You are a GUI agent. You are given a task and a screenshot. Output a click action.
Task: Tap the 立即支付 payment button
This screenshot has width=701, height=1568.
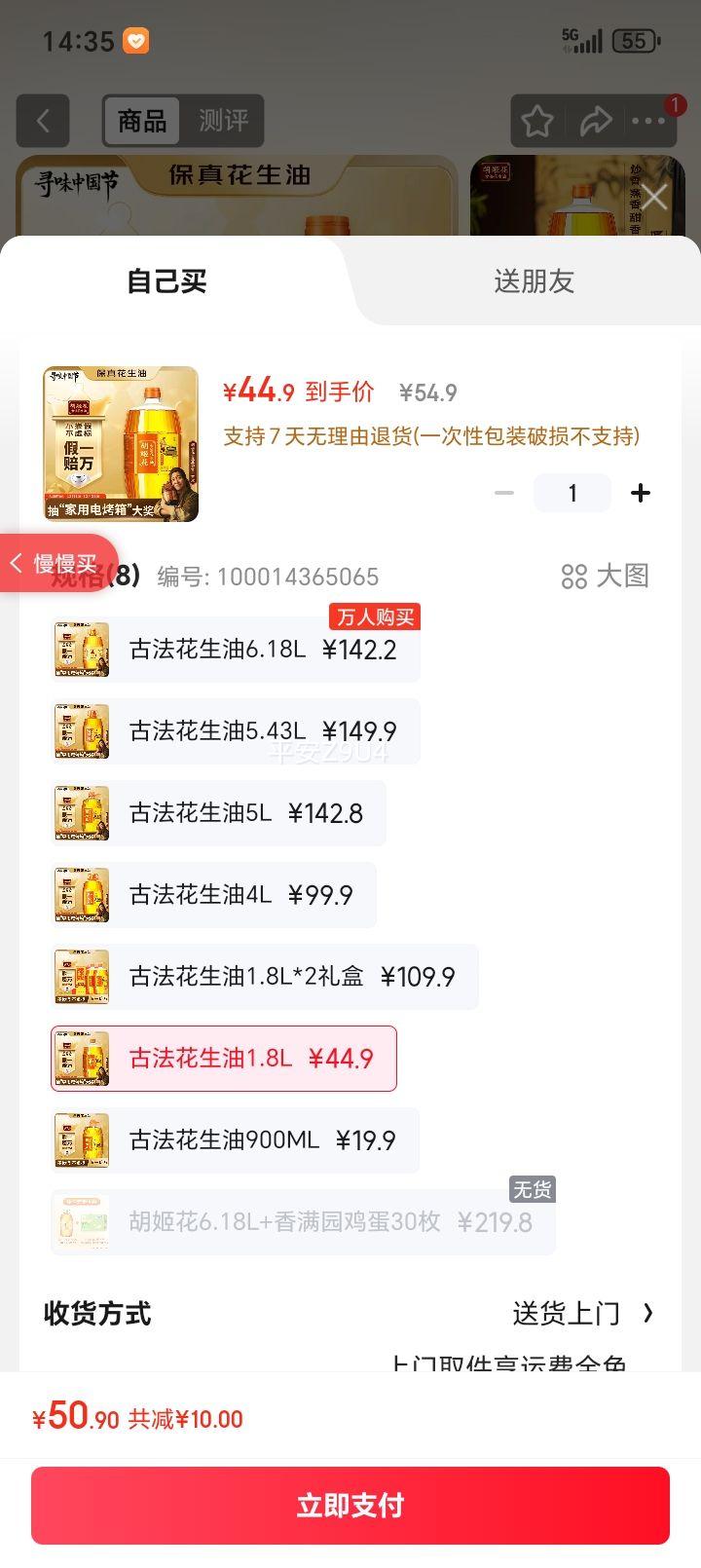(x=350, y=1507)
